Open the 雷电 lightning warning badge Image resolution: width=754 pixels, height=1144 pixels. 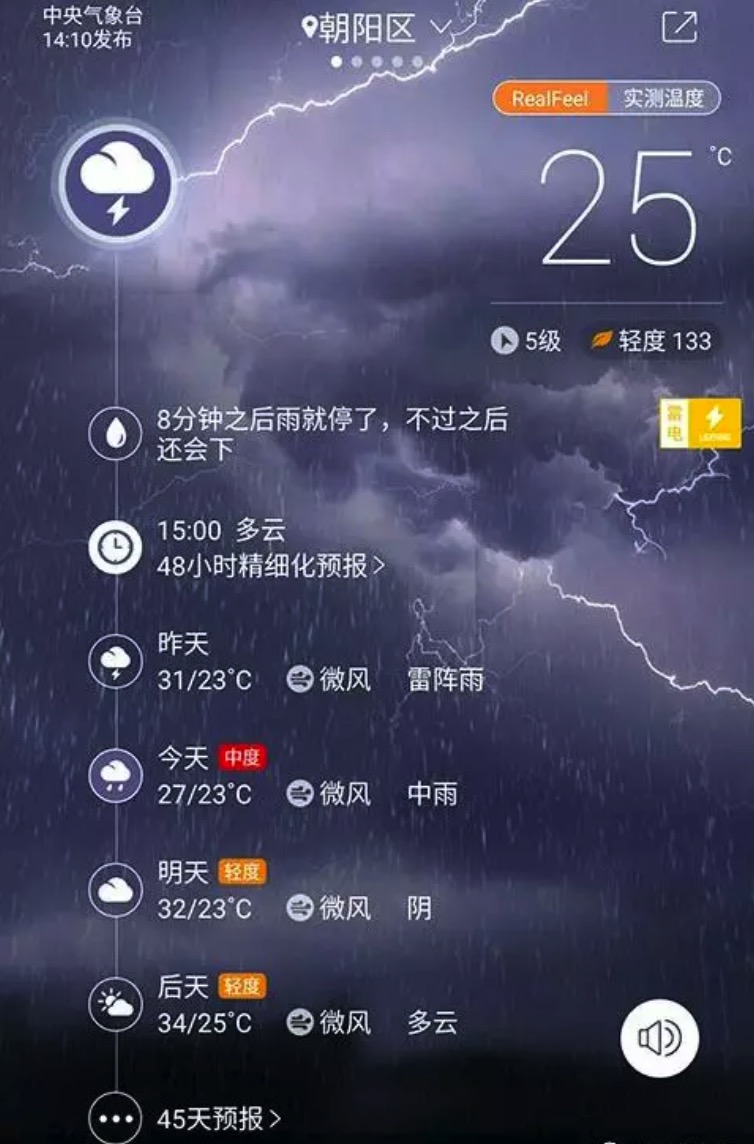700,422
